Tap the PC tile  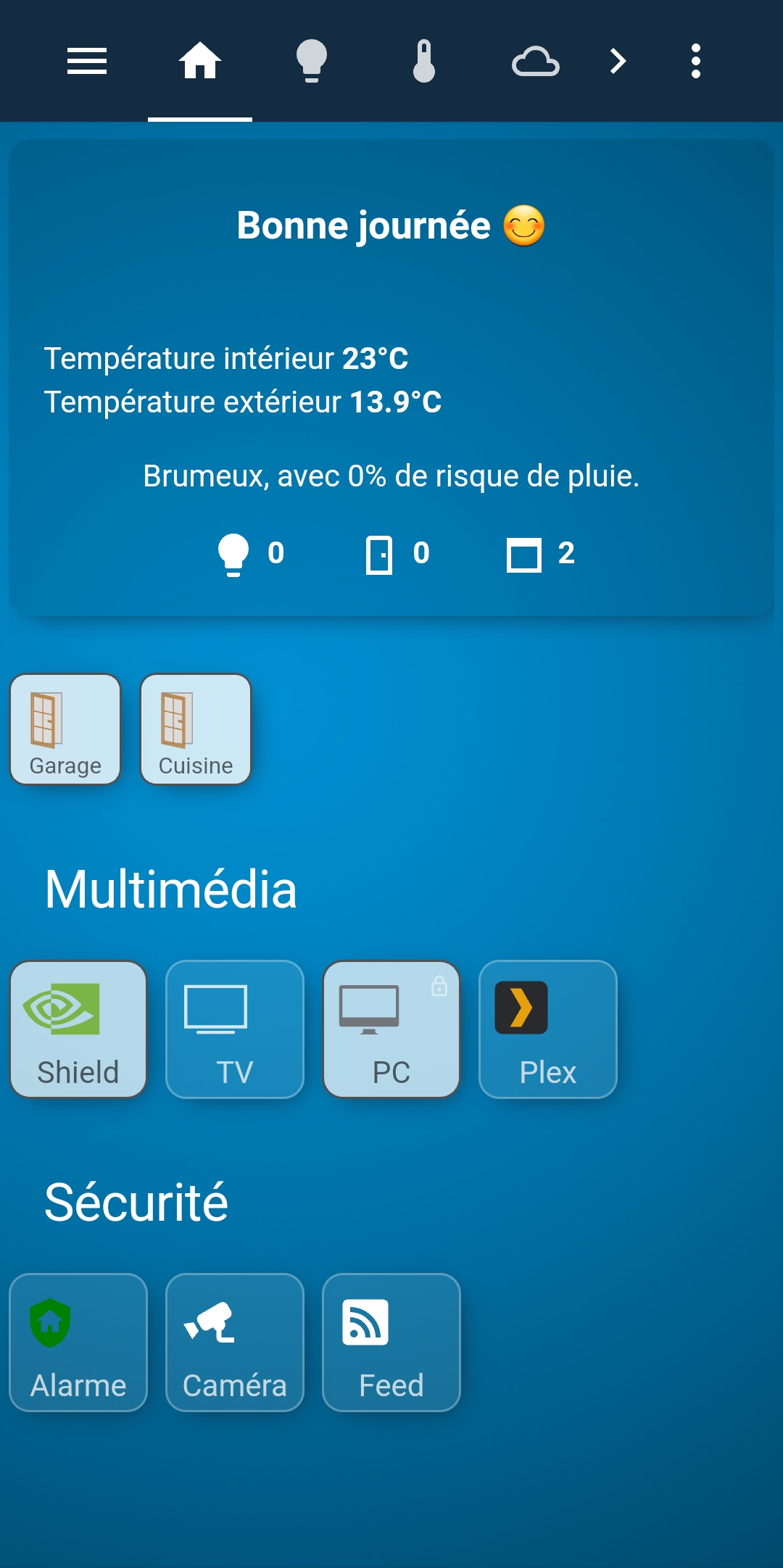coord(391,1029)
